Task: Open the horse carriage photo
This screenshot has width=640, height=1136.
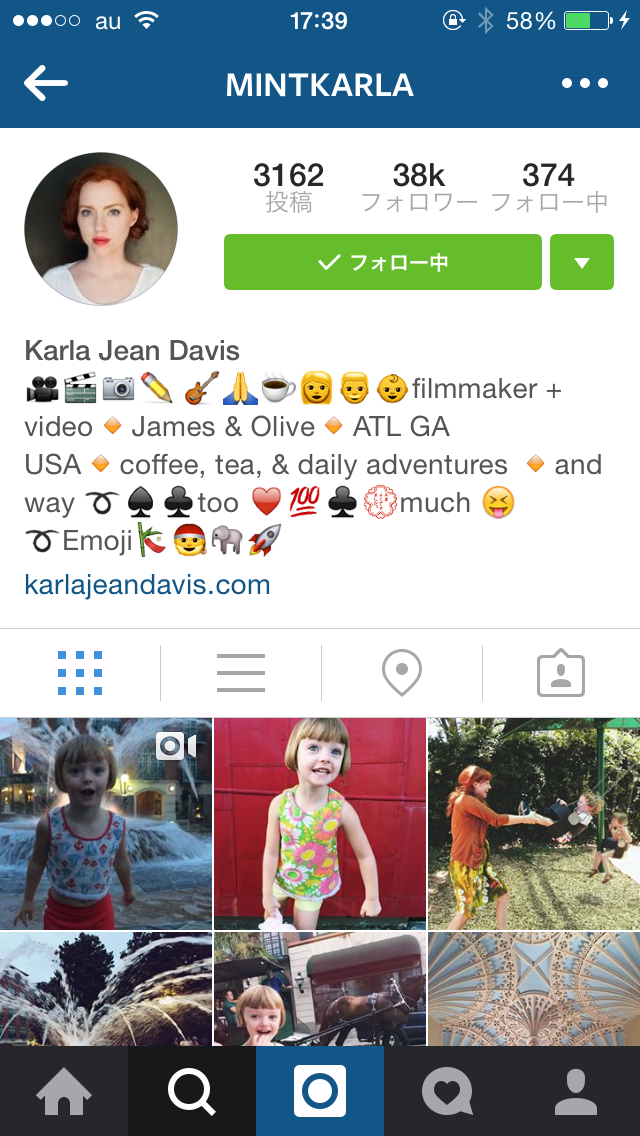Action: pyautogui.click(x=320, y=990)
